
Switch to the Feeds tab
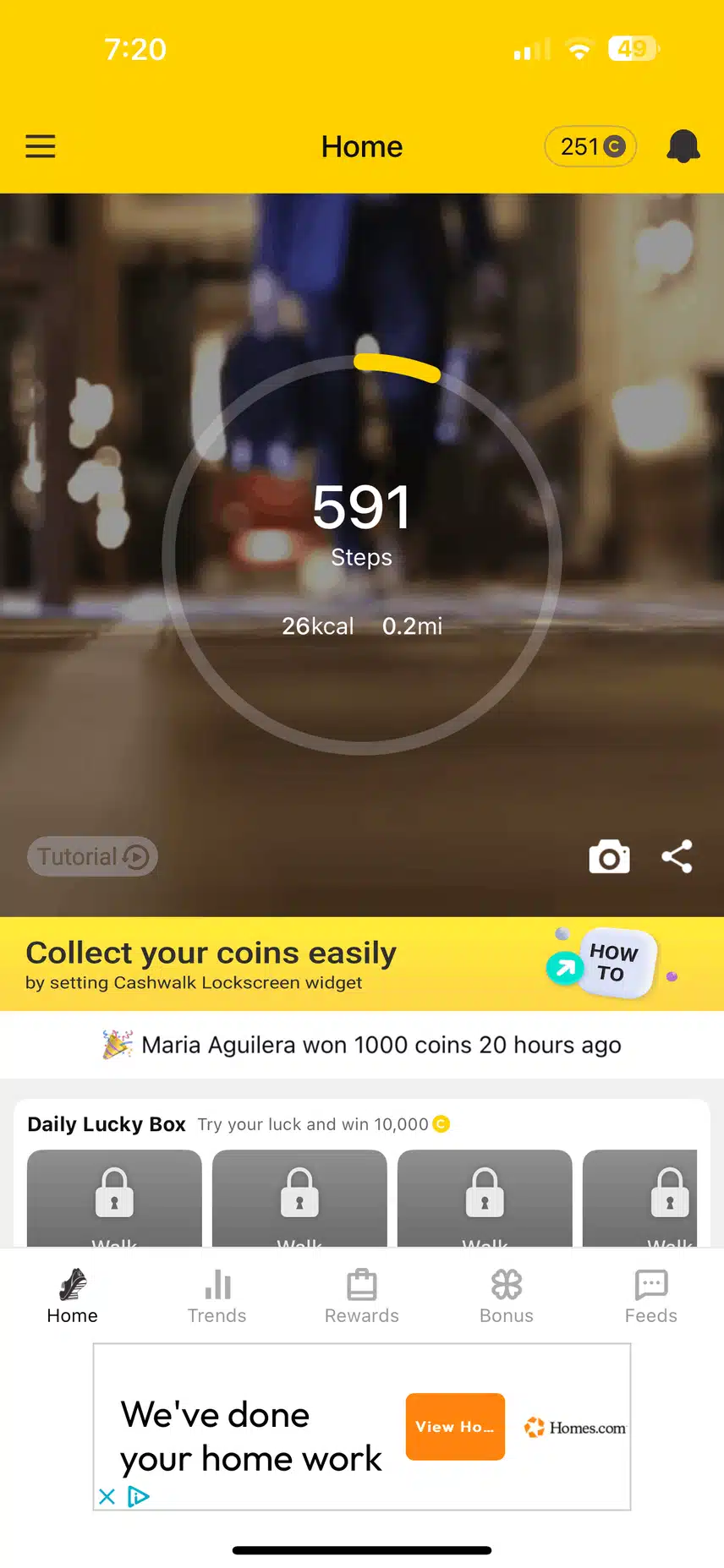pyautogui.click(x=650, y=1295)
